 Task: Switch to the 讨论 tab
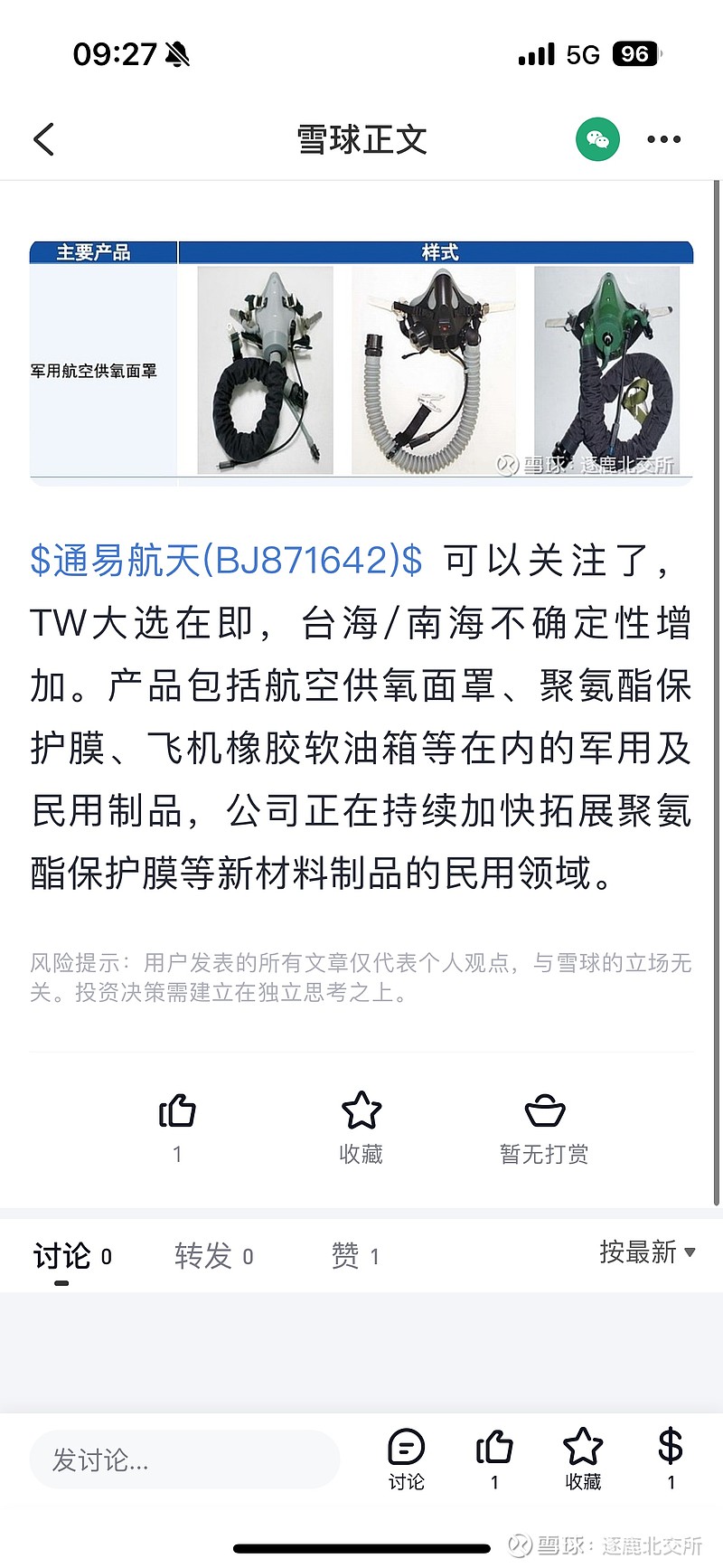pyautogui.click(x=72, y=1256)
